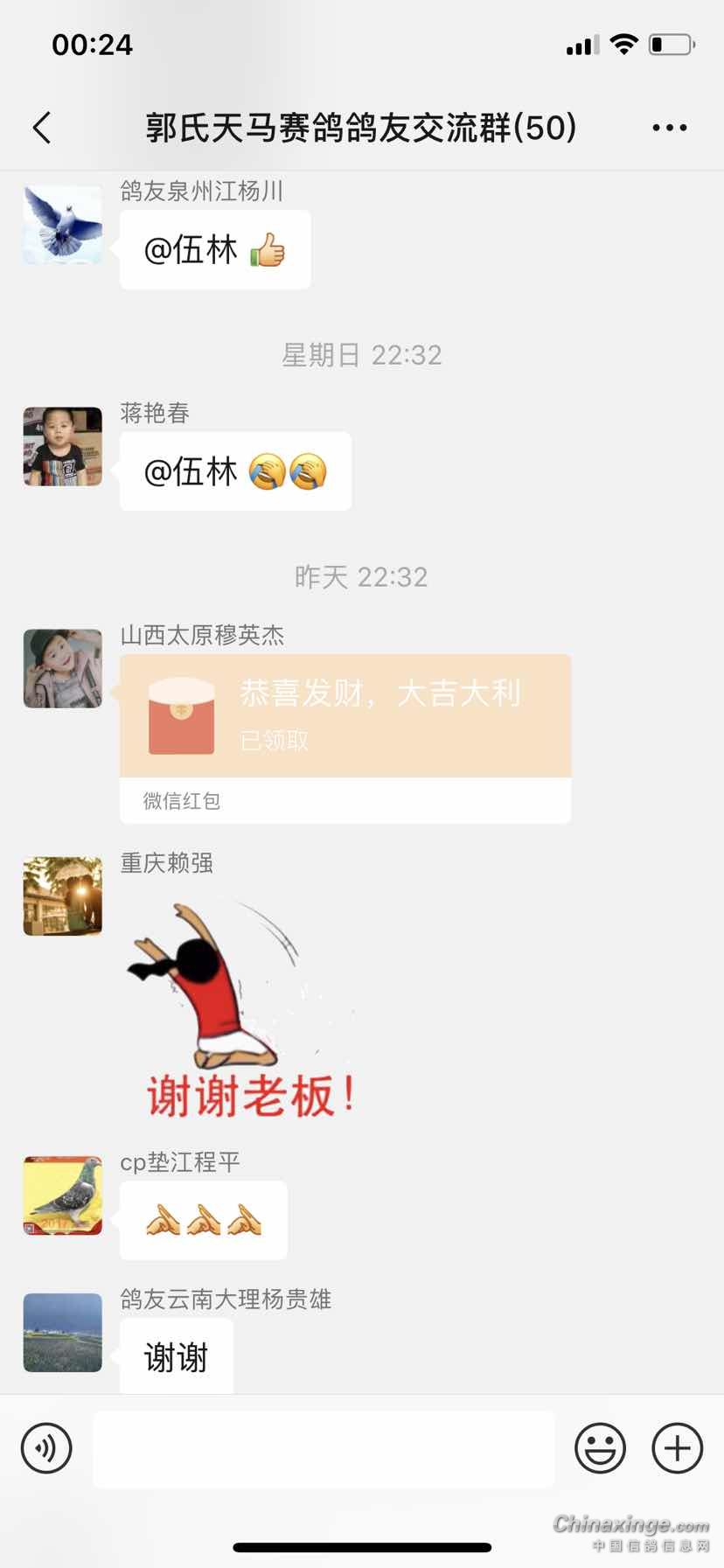
Task: Switch to voice message input
Action: click(46, 1448)
